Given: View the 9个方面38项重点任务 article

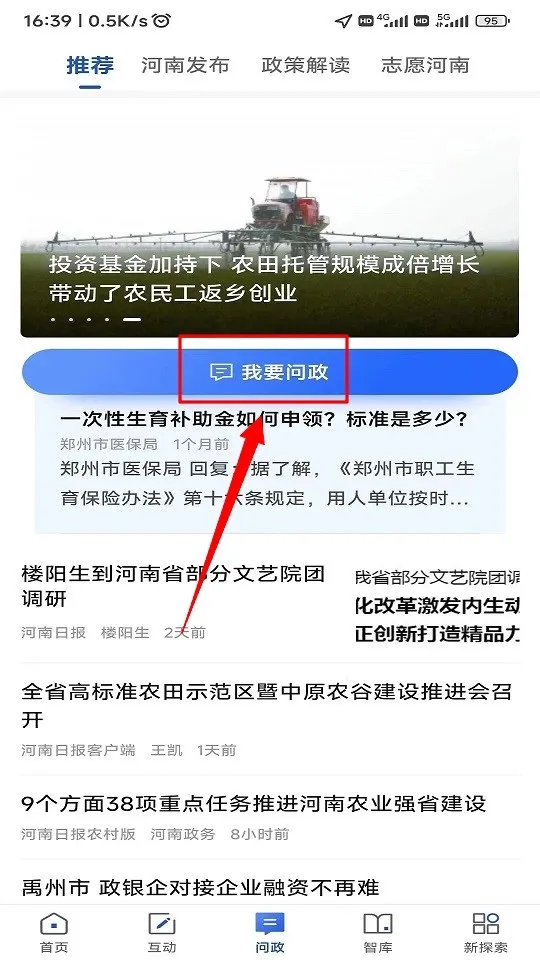Looking at the screenshot, I should click(269, 817).
